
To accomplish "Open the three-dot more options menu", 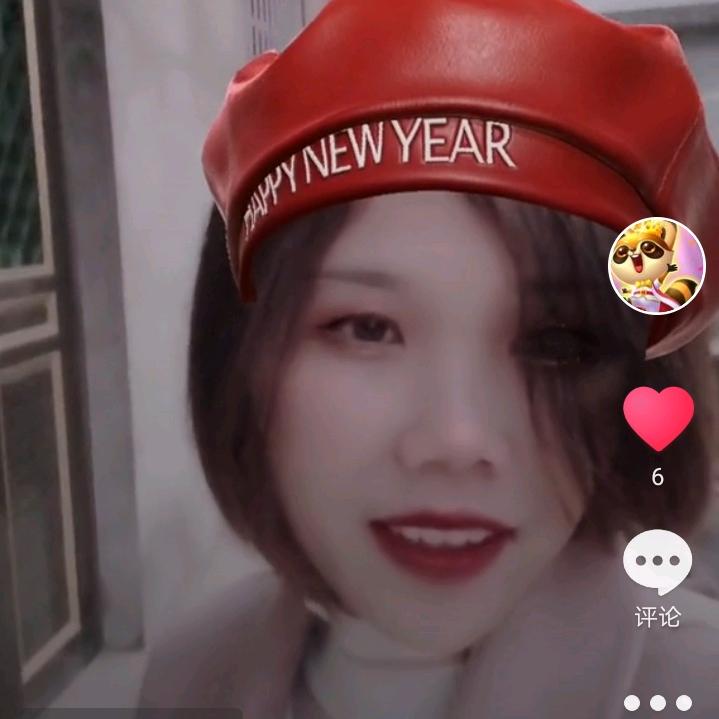I will coord(657,703).
